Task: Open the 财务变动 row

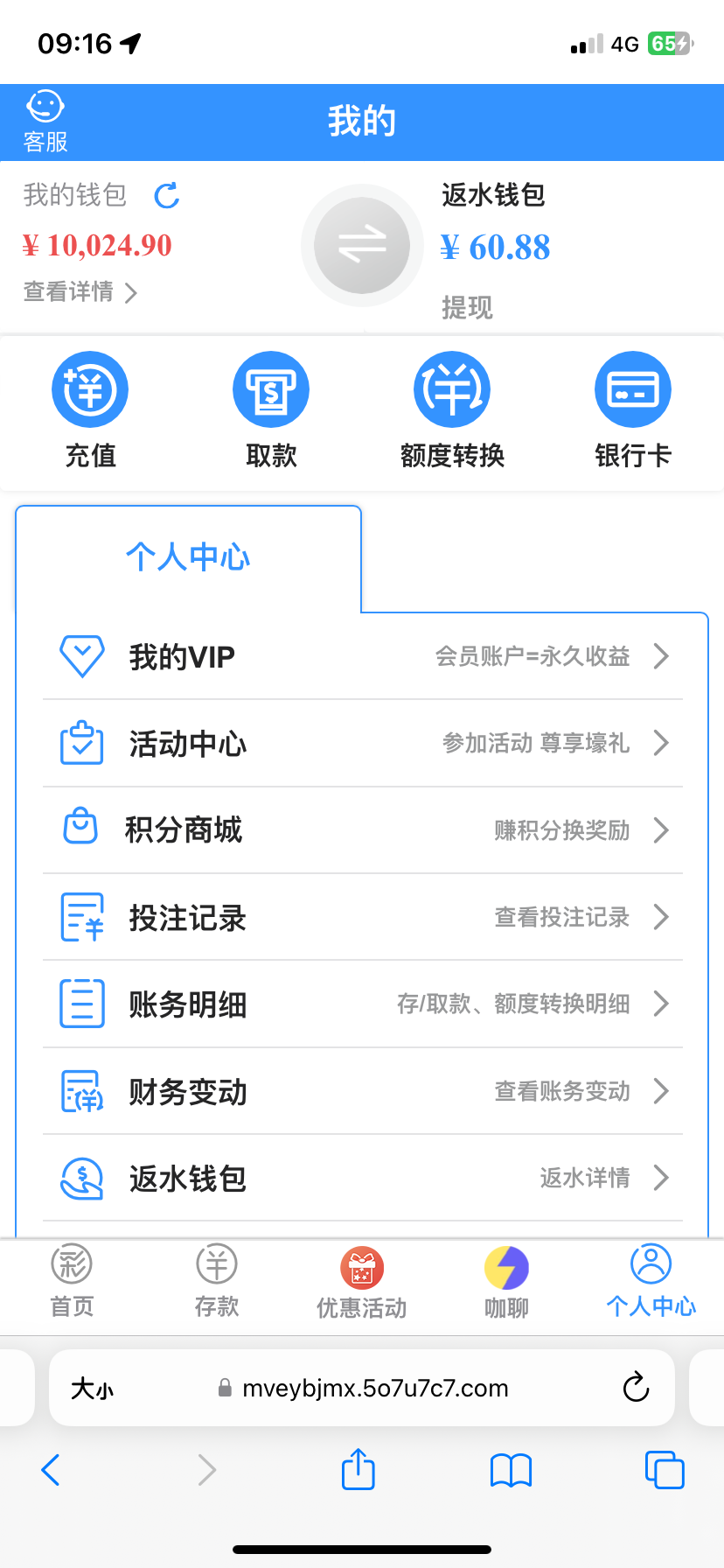Action: (x=362, y=1091)
